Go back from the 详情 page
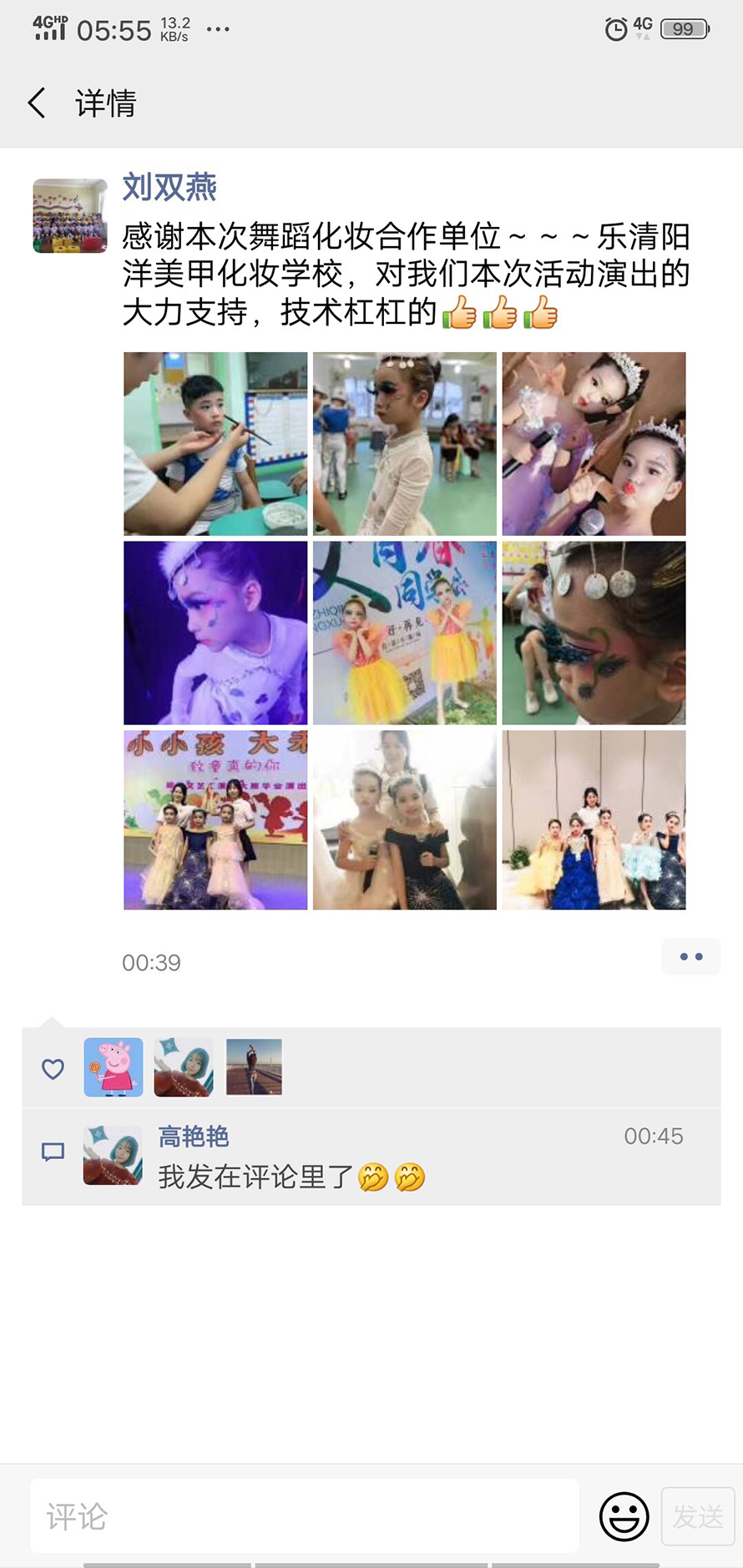Image resolution: width=743 pixels, height=1568 pixels. [x=37, y=103]
